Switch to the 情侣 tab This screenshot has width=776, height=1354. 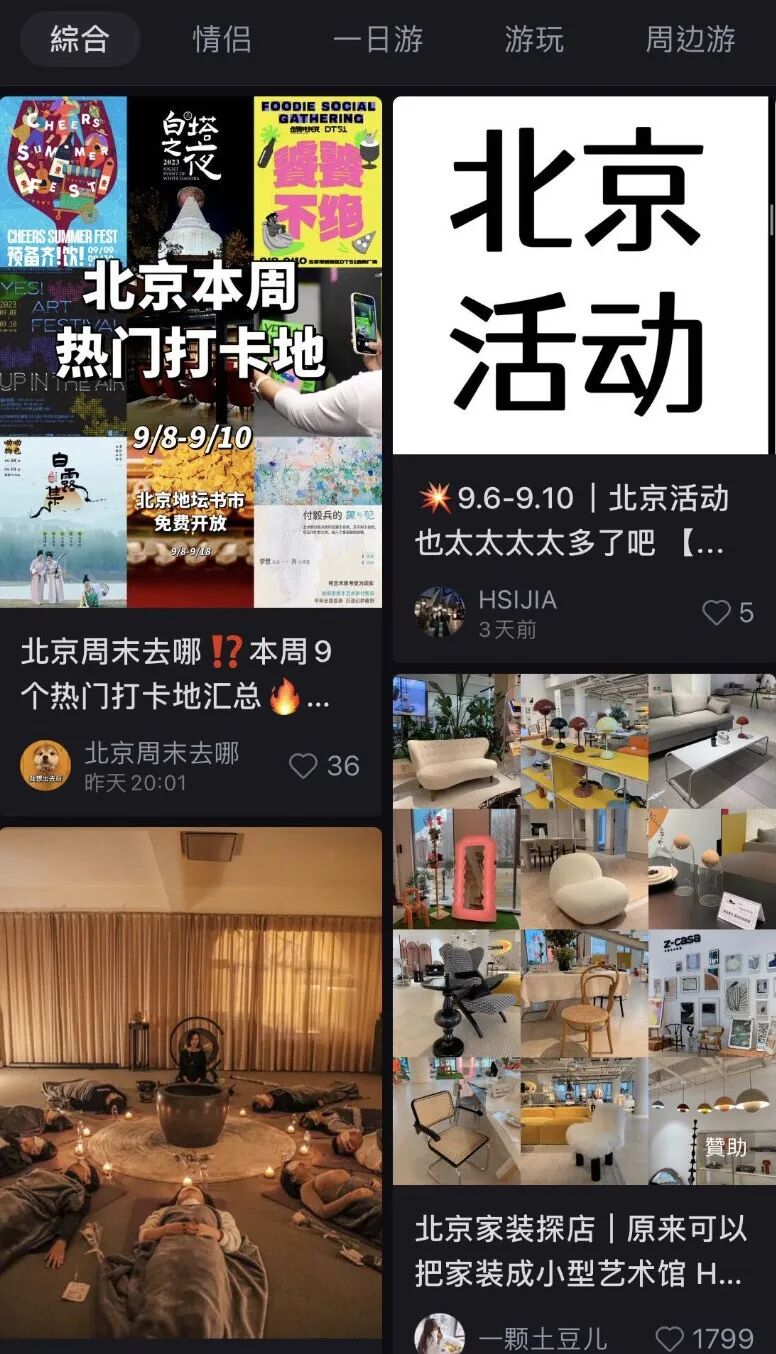pos(222,39)
